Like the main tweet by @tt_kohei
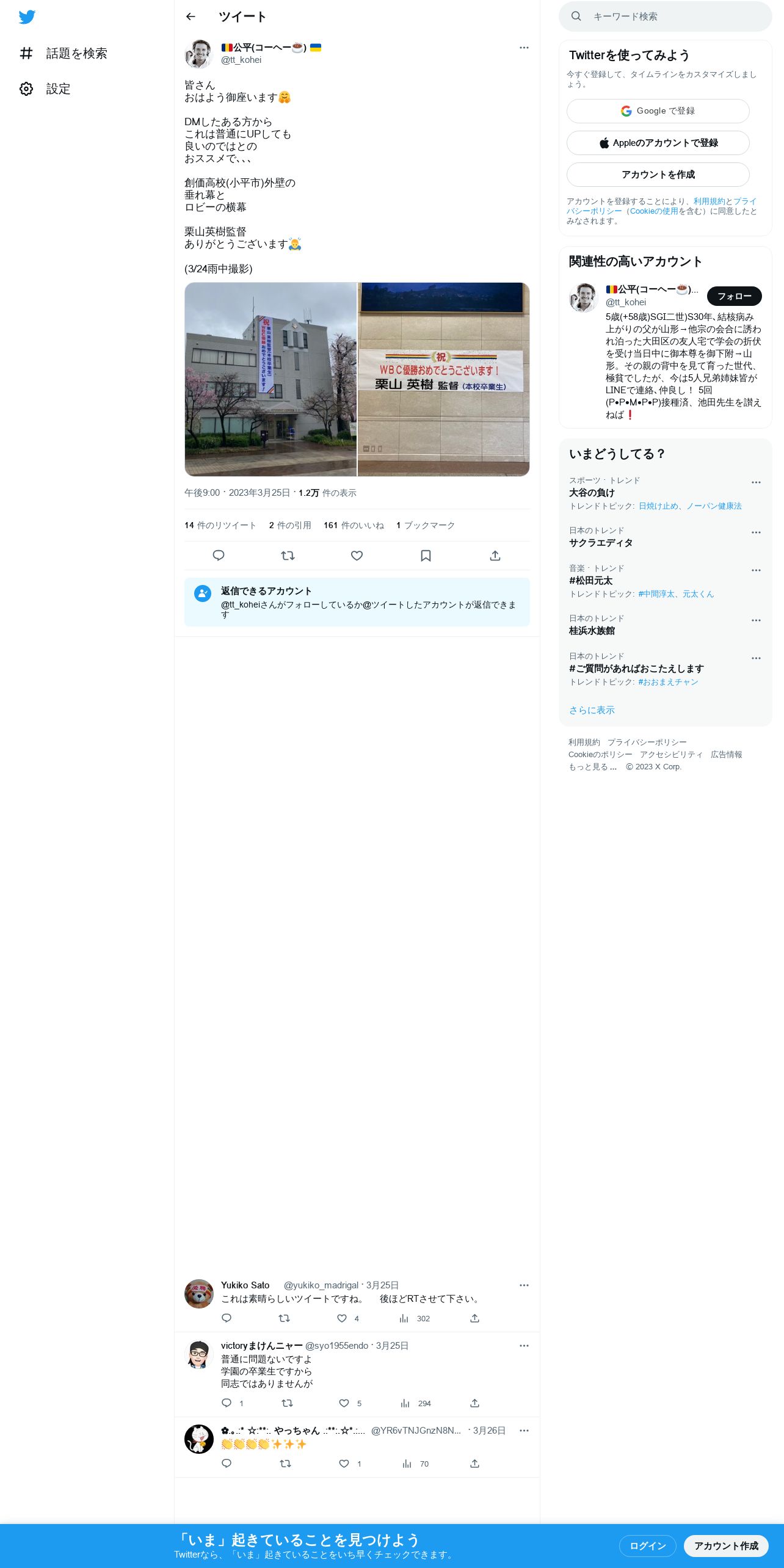This screenshot has width=784, height=1568. (x=357, y=555)
